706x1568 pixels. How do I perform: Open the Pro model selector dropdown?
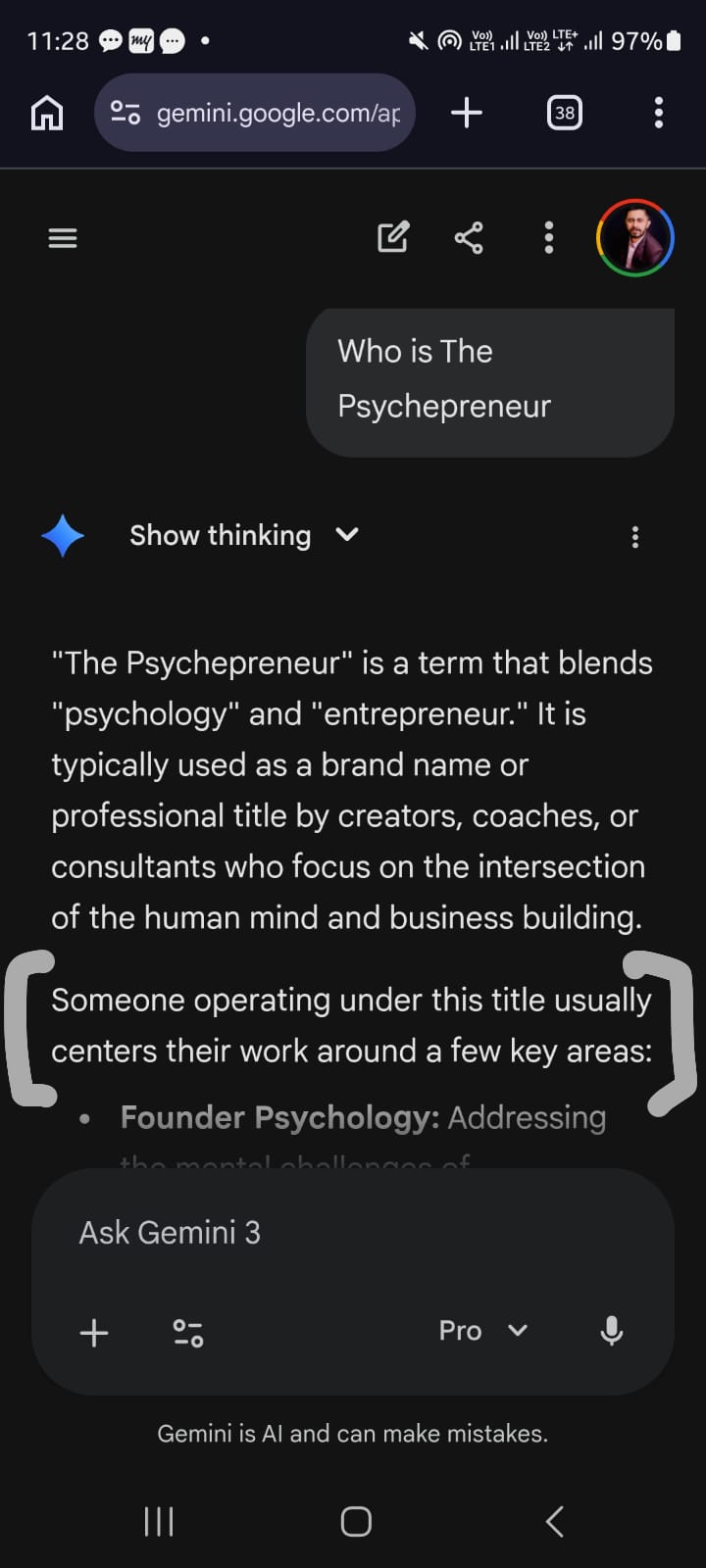482,1331
